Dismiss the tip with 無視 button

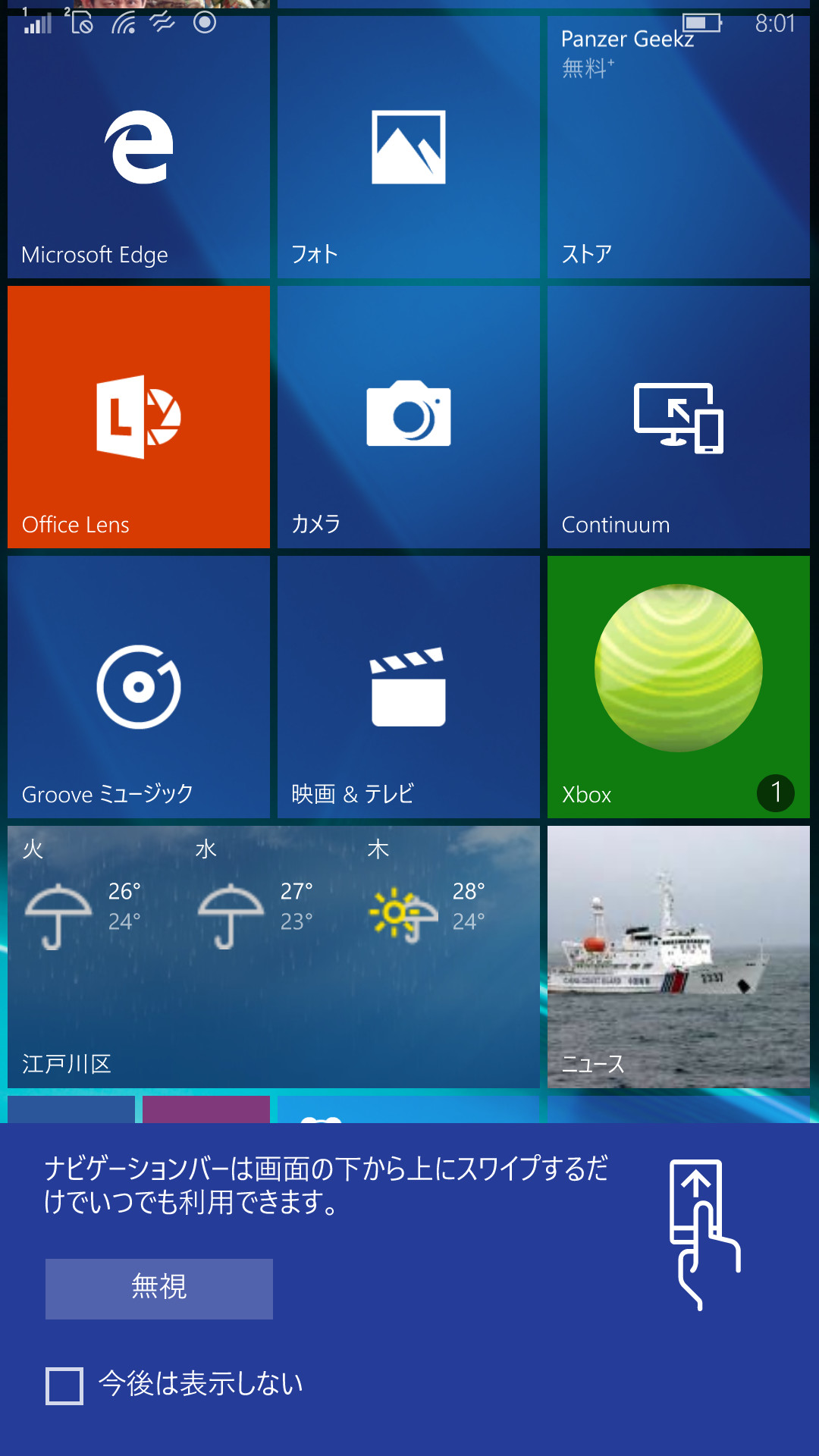tap(159, 1288)
